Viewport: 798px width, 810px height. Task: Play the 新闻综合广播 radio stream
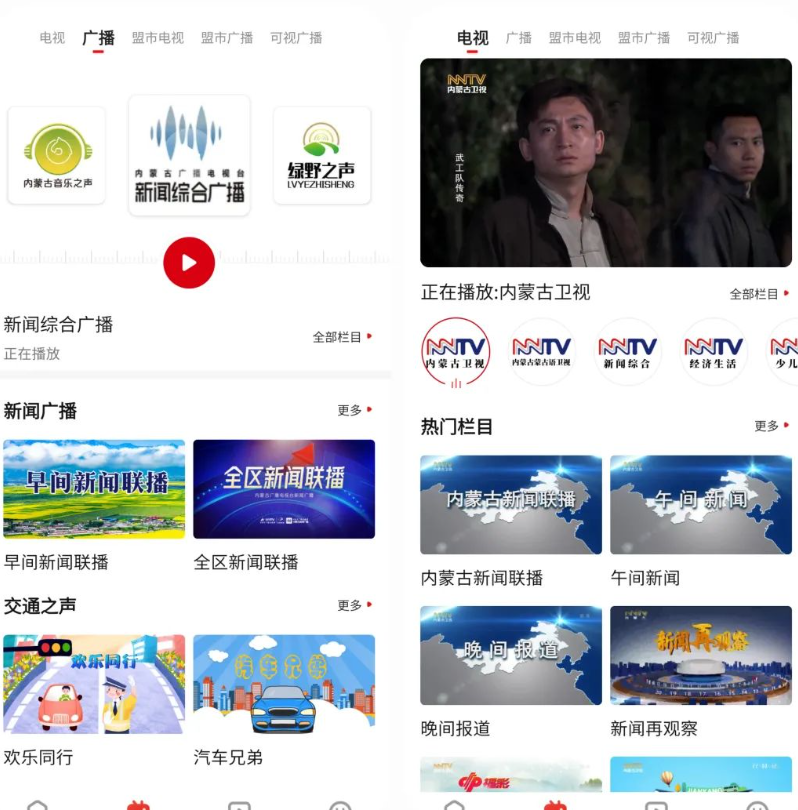(189, 263)
